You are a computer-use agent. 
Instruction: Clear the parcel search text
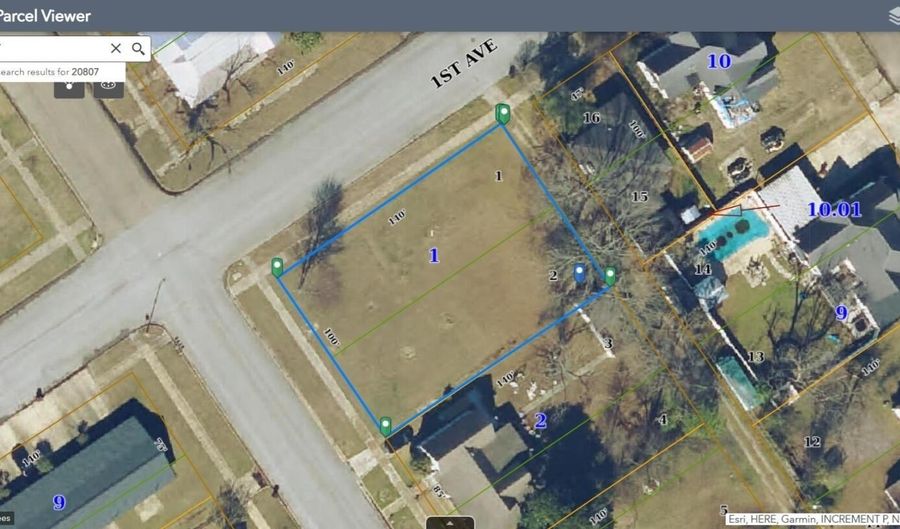coord(116,48)
